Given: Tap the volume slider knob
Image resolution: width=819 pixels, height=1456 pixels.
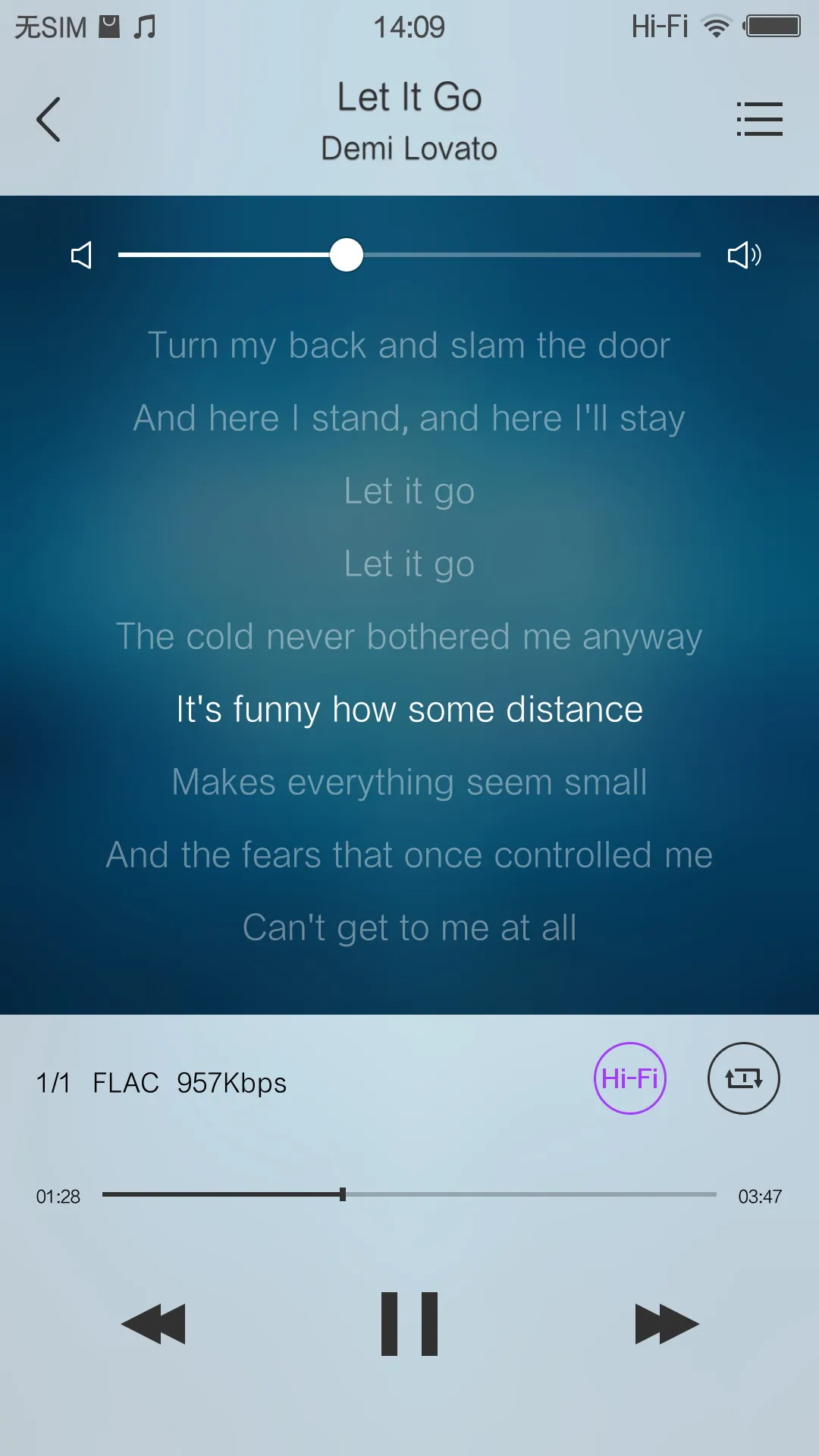Looking at the screenshot, I should [x=347, y=255].
